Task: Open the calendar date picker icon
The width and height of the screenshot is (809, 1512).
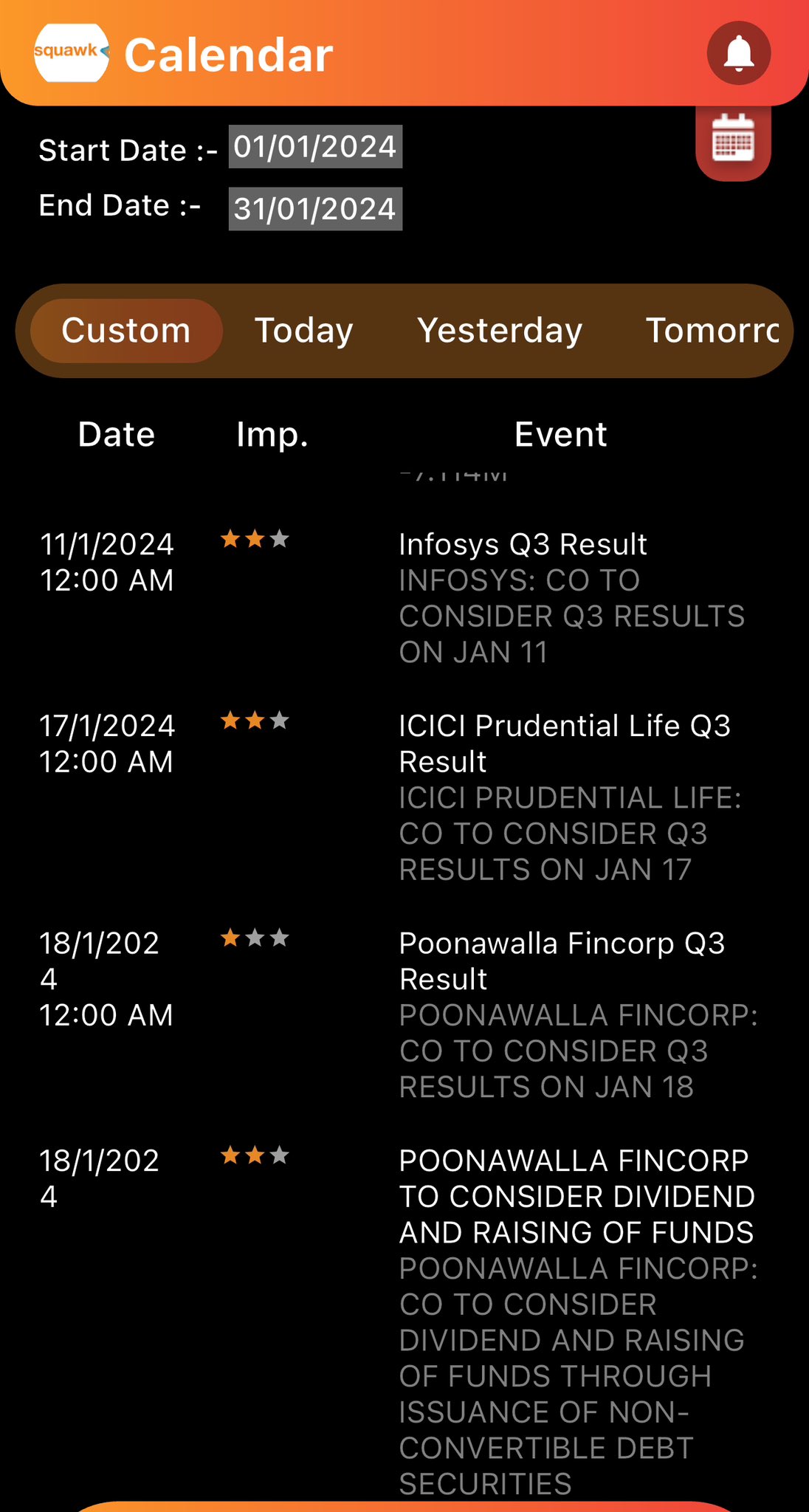Action: 733,140
